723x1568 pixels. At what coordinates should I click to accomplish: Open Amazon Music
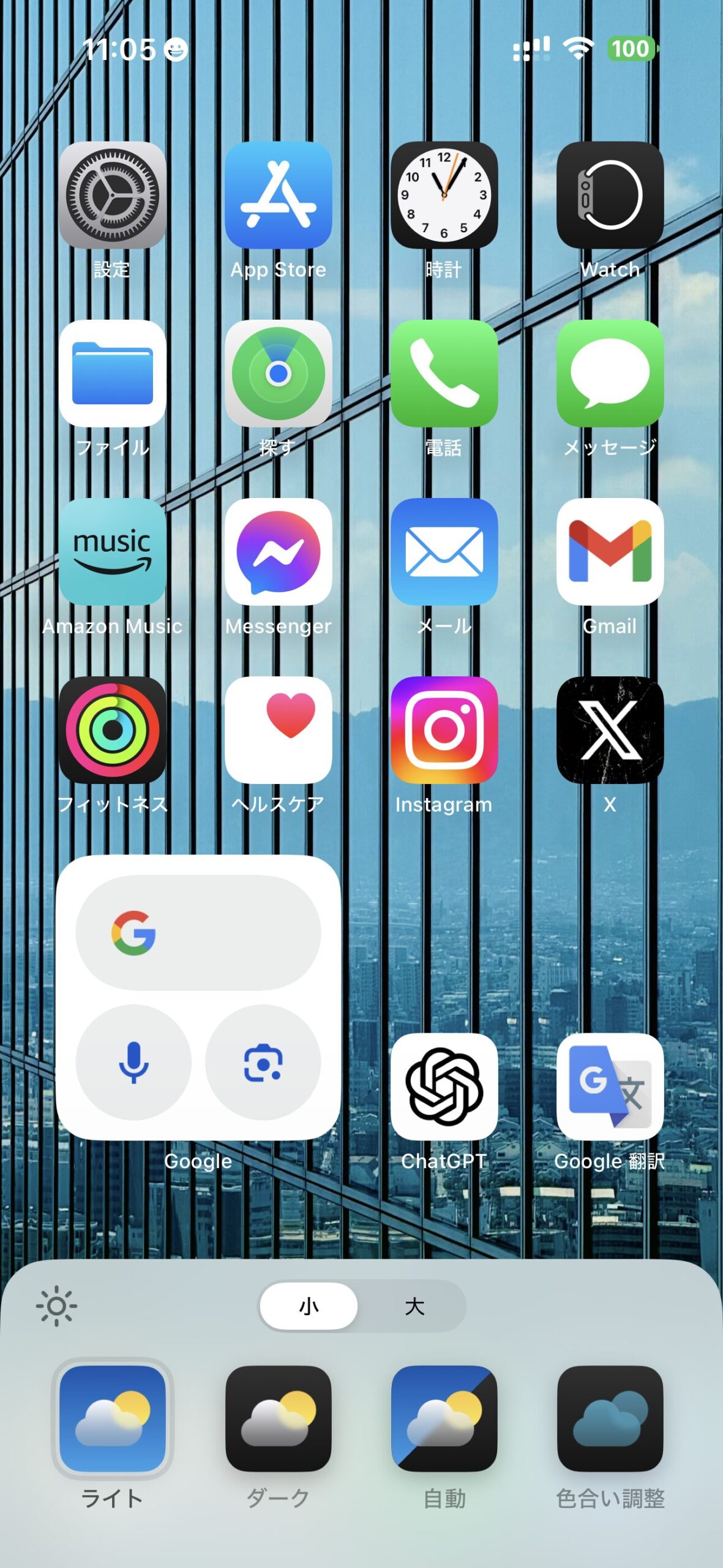click(x=113, y=552)
